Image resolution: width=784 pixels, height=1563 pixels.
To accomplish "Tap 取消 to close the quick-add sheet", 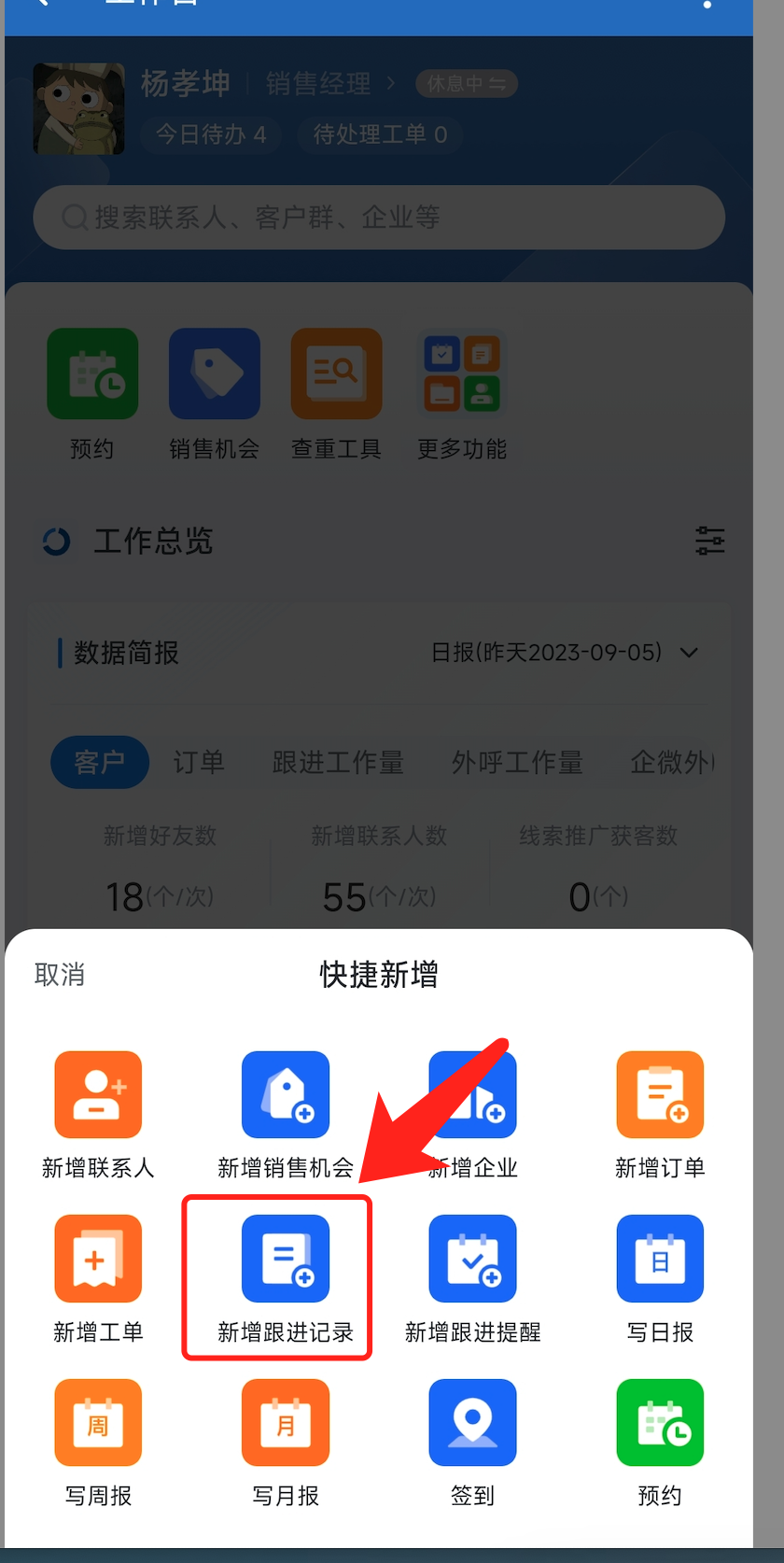I will (x=60, y=975).
